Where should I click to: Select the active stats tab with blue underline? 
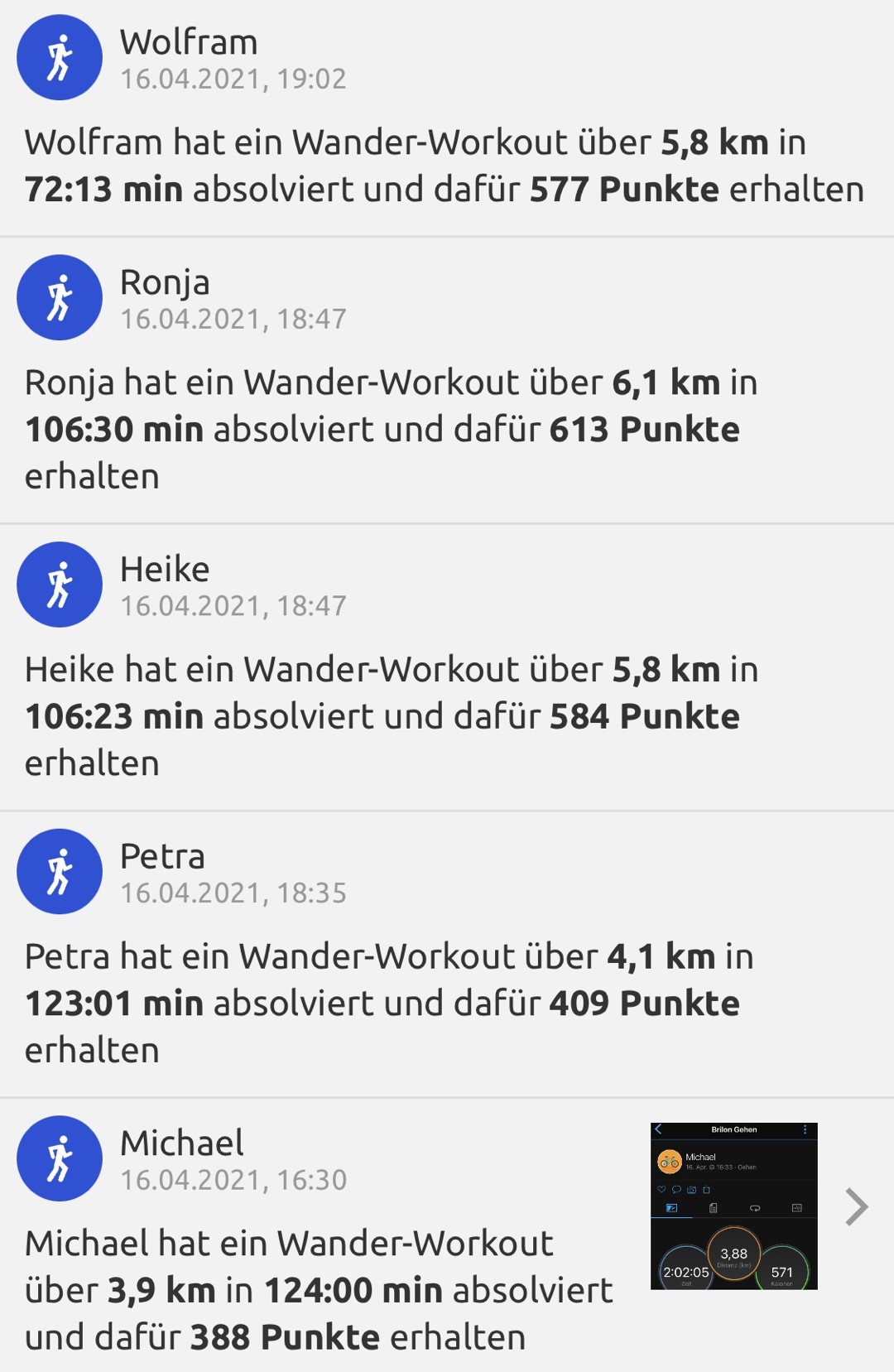click(671, 1207)
